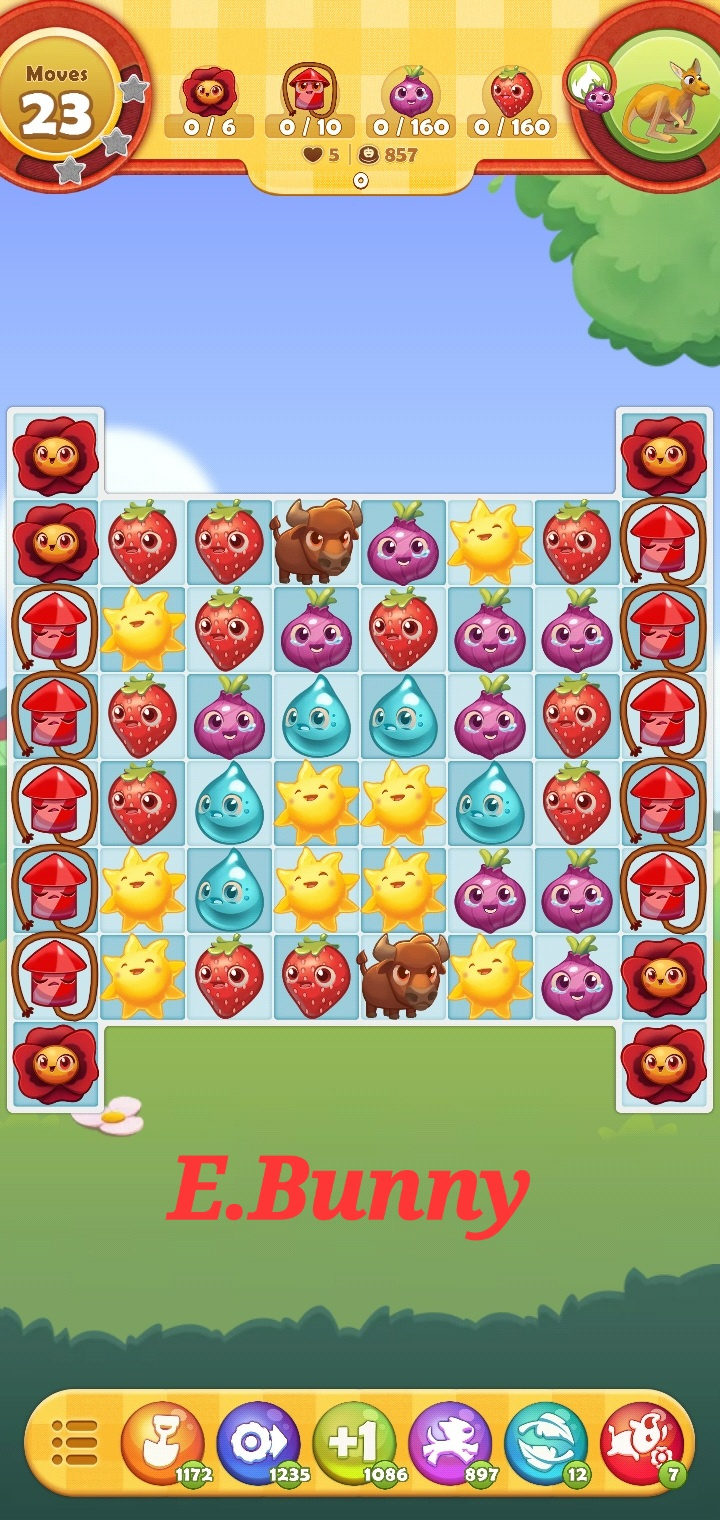The height and width of the screenshot is (1520, 720).
Task: Tap the kangaroo companion in the corner
Action: click(662, 97)
